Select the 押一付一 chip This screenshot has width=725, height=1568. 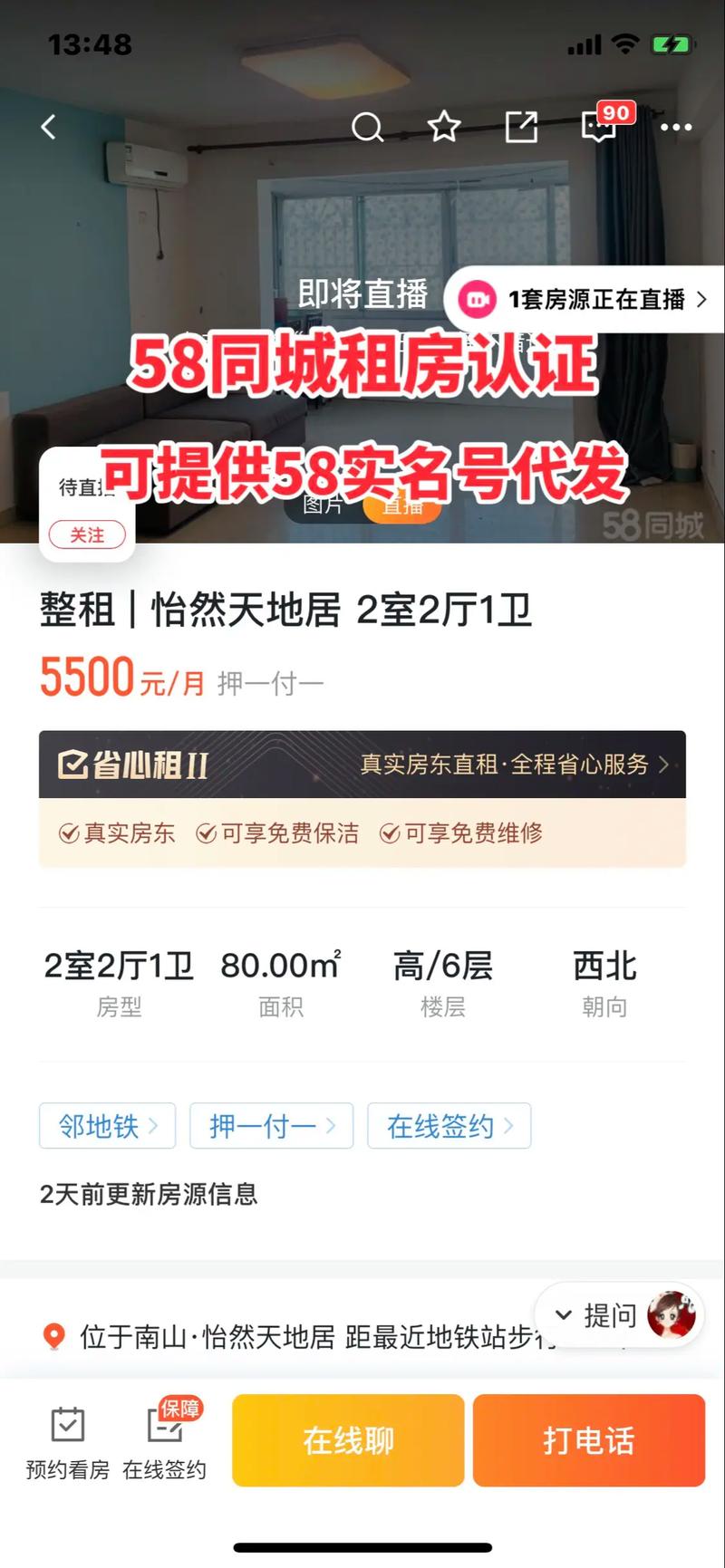point(271,1126)
